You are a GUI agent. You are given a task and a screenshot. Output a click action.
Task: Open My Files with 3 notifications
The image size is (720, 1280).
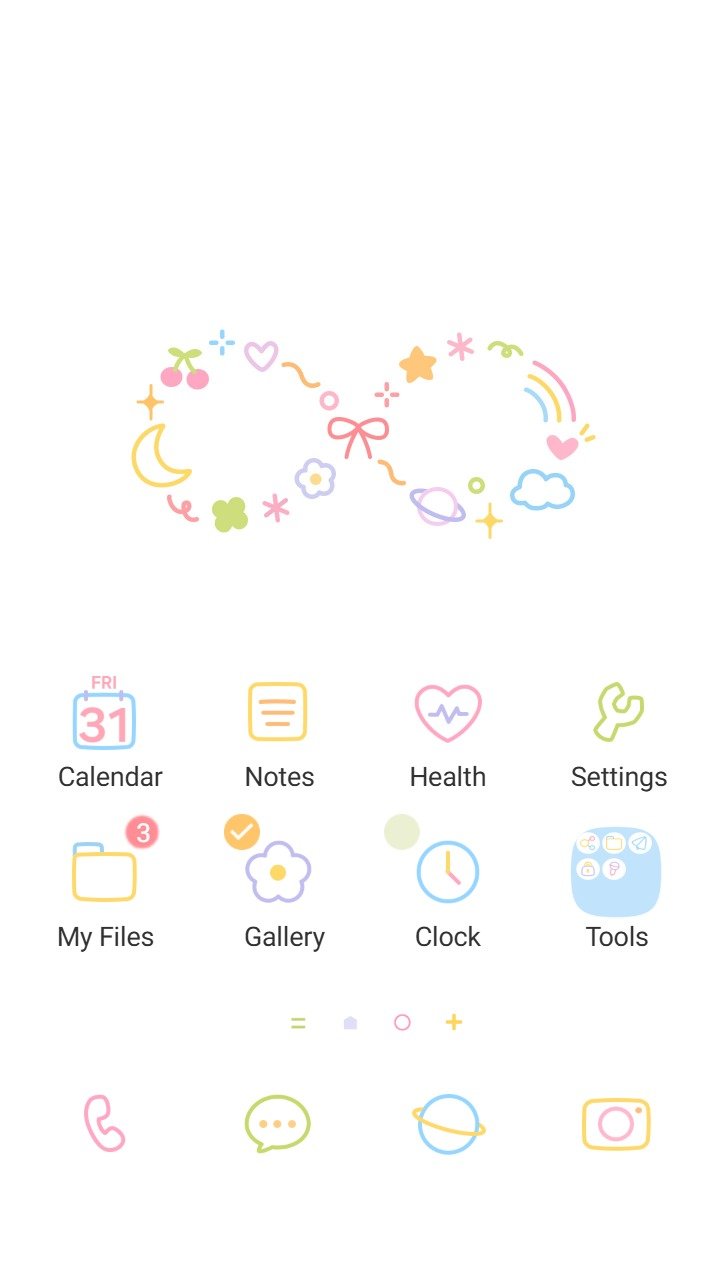coord(105,873)
